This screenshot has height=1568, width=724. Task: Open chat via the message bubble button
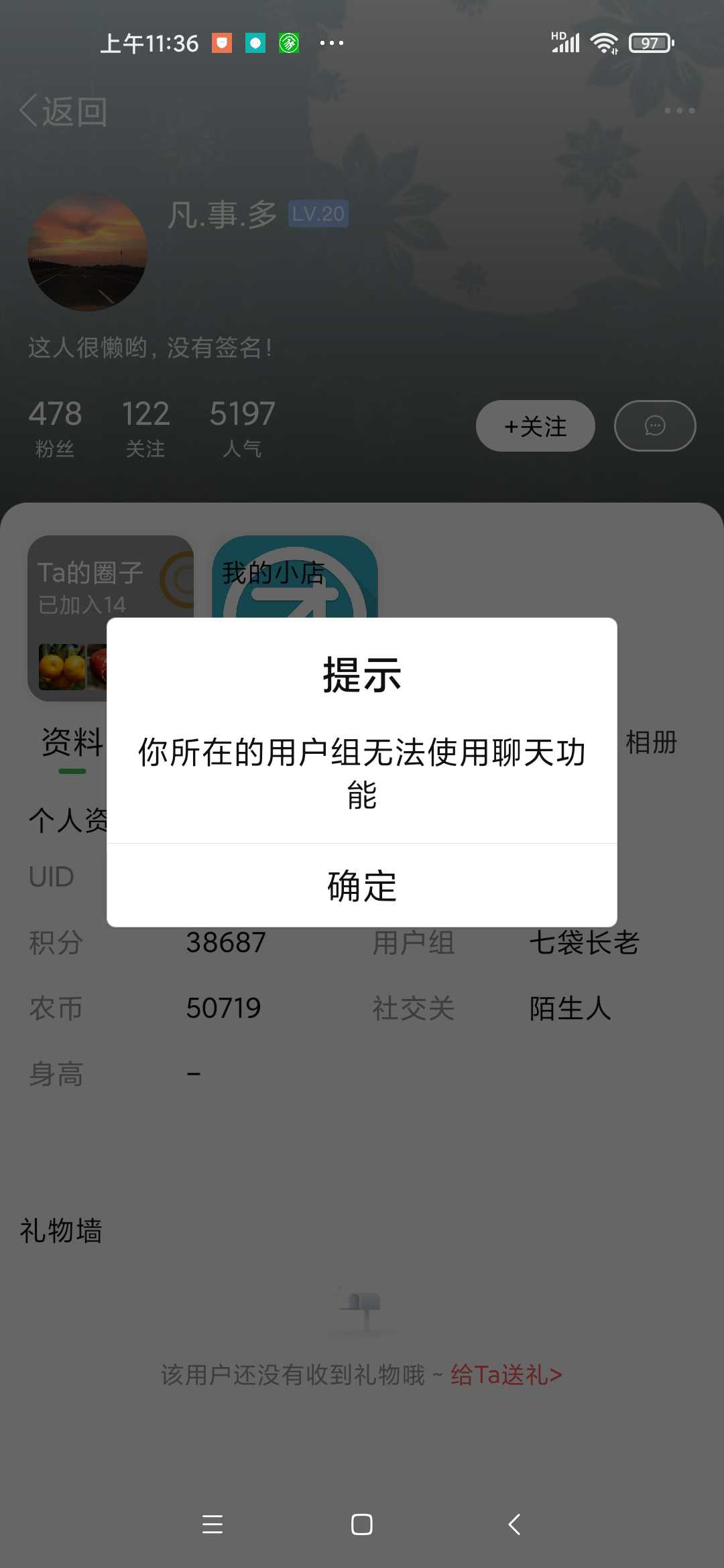point(655,426)
